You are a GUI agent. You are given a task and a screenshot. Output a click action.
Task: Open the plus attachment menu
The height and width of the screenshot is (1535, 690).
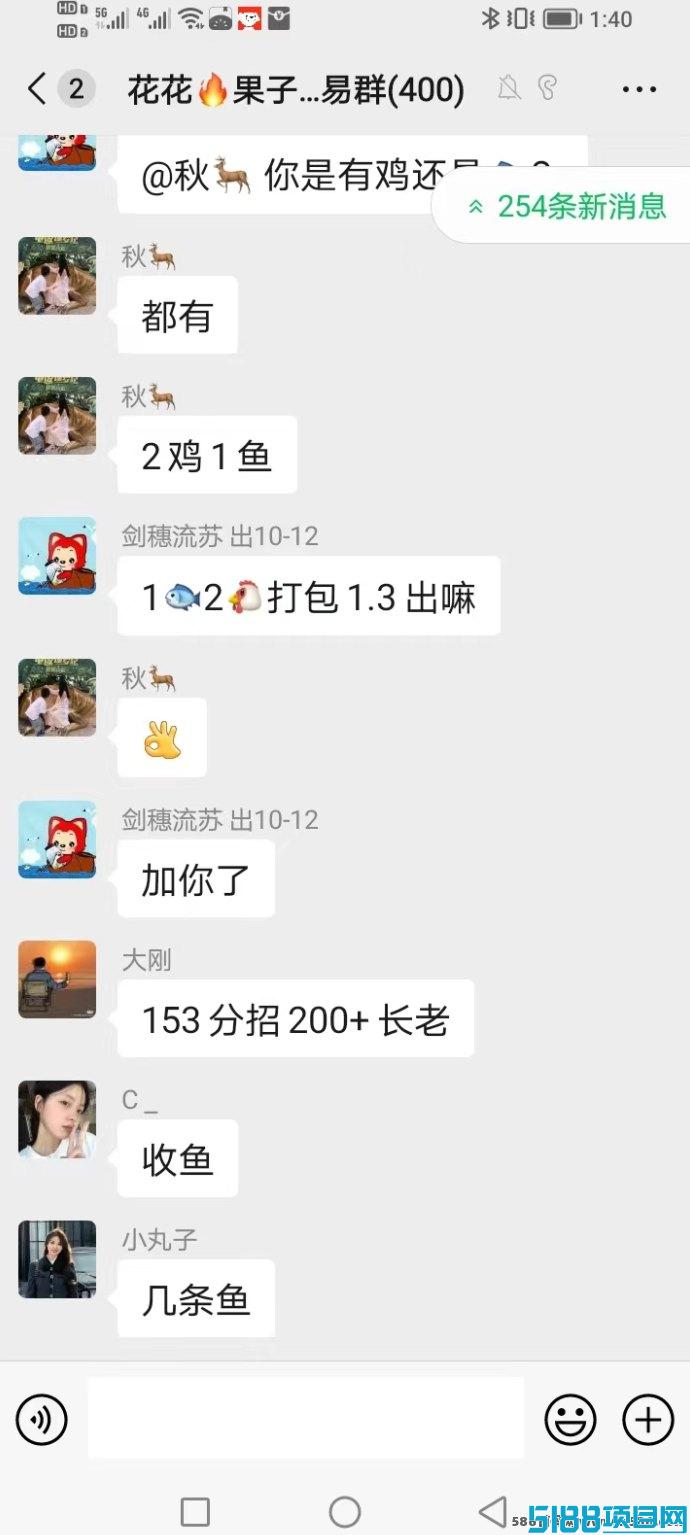coord(648,1419)
